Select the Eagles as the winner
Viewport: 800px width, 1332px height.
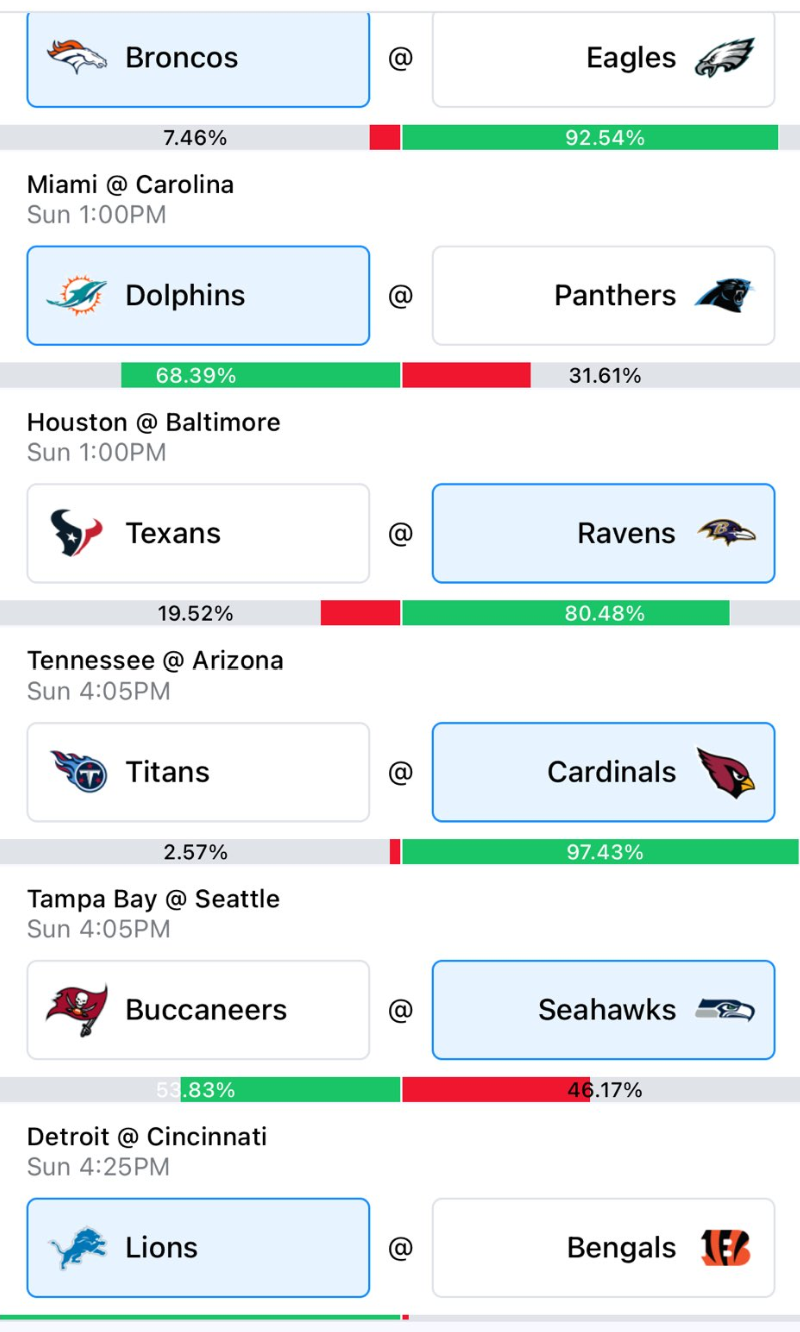tap(603, 58)
